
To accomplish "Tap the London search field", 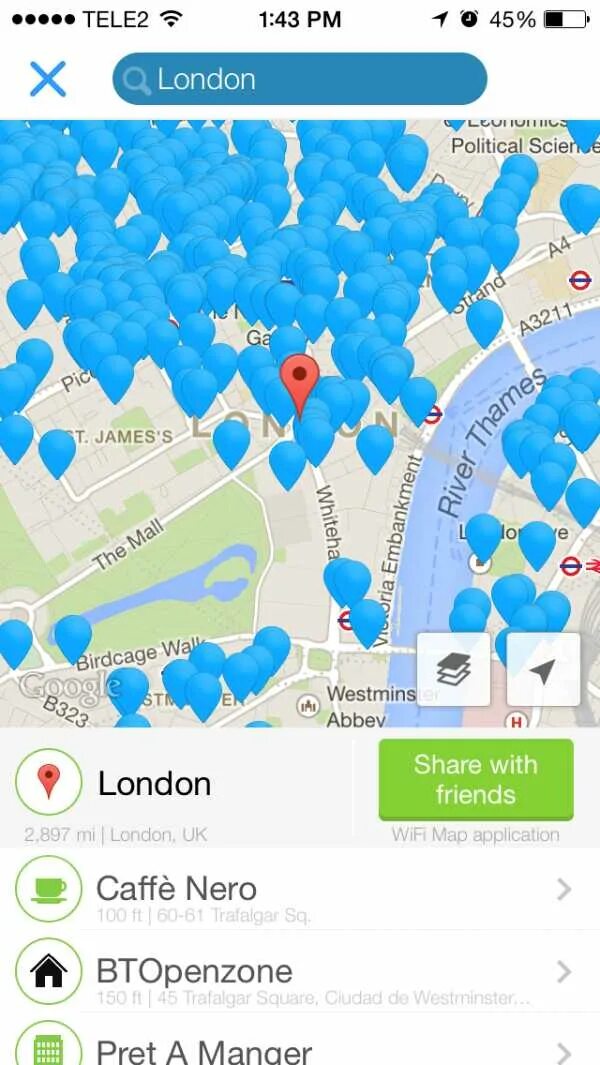I will pos(300,79).
